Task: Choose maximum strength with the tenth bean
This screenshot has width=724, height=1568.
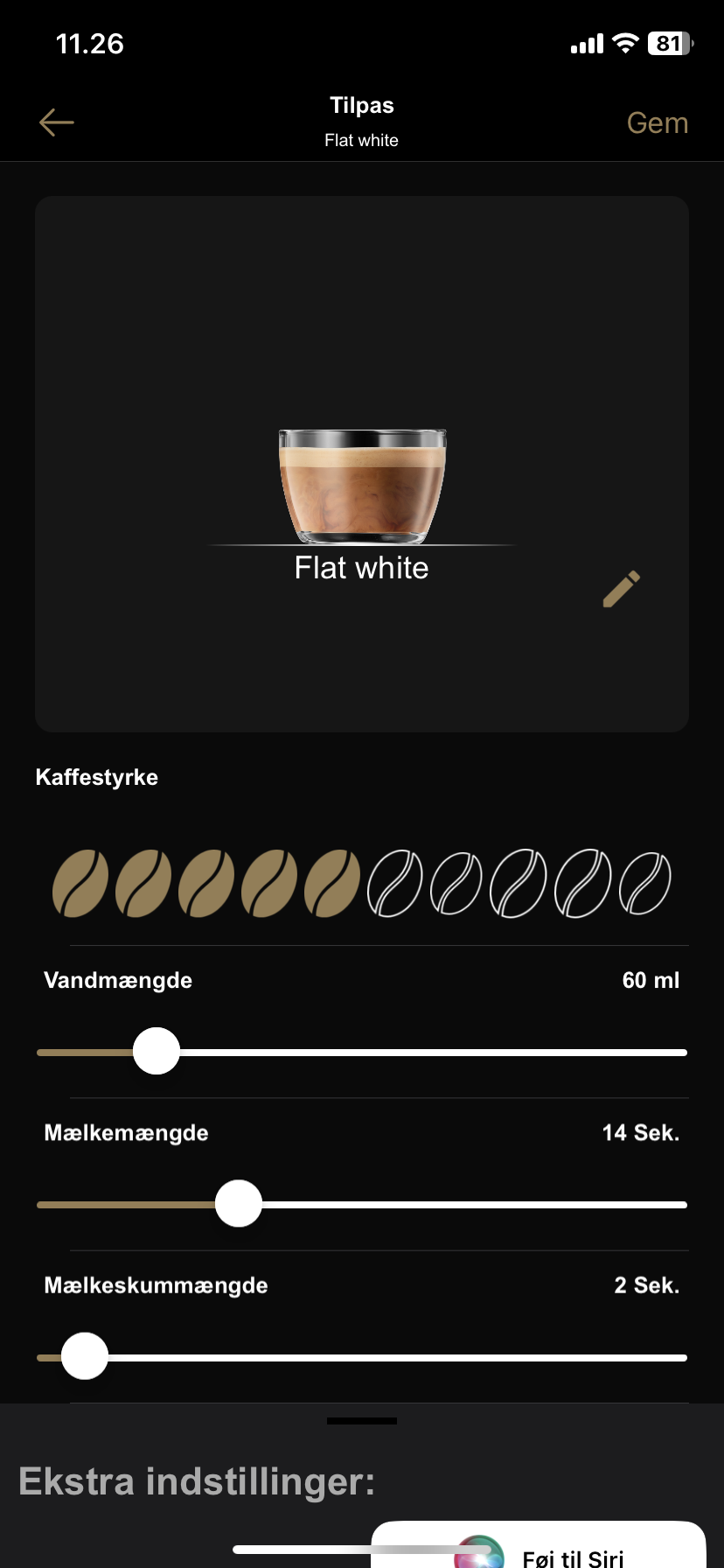Action: [x=645, y=883]
